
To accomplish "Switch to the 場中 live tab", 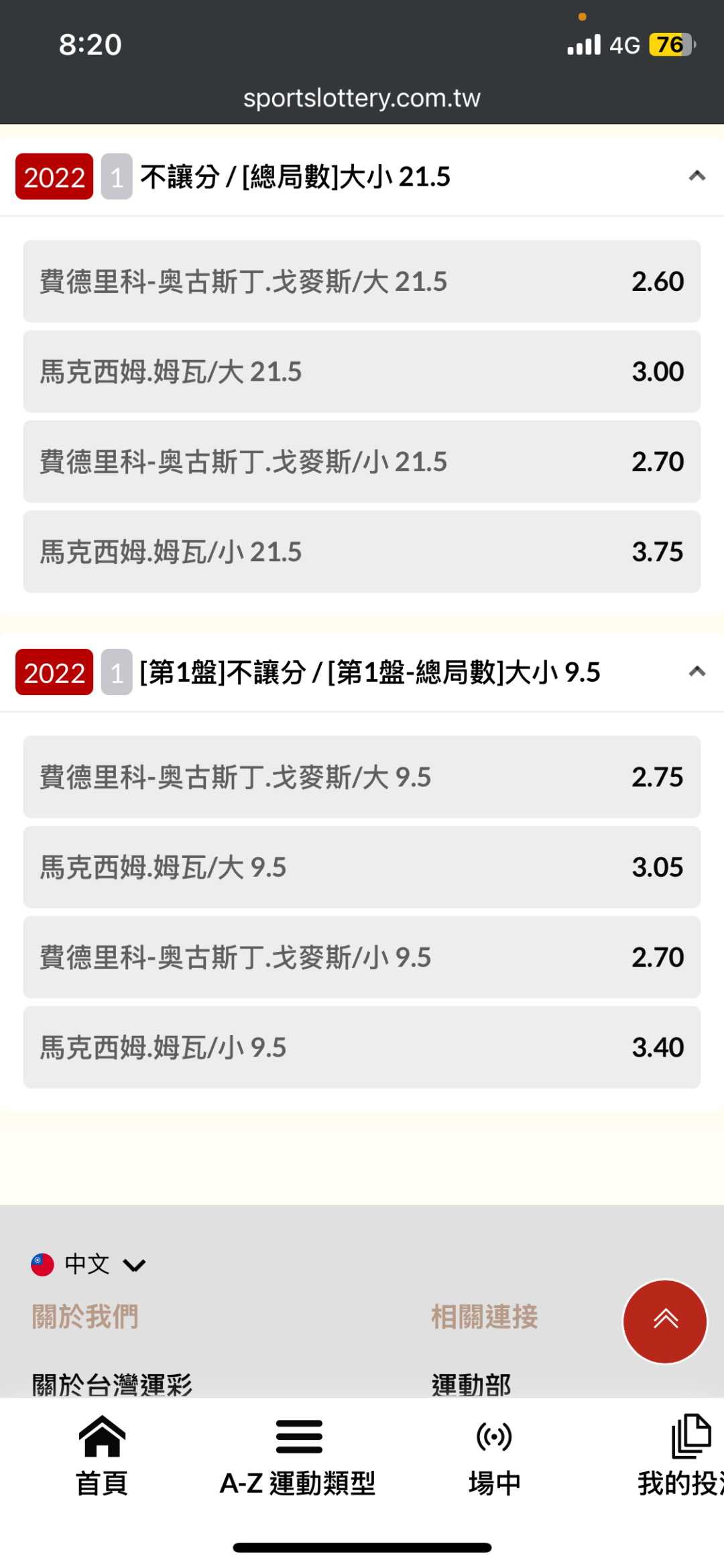I will coord(495,1455).
